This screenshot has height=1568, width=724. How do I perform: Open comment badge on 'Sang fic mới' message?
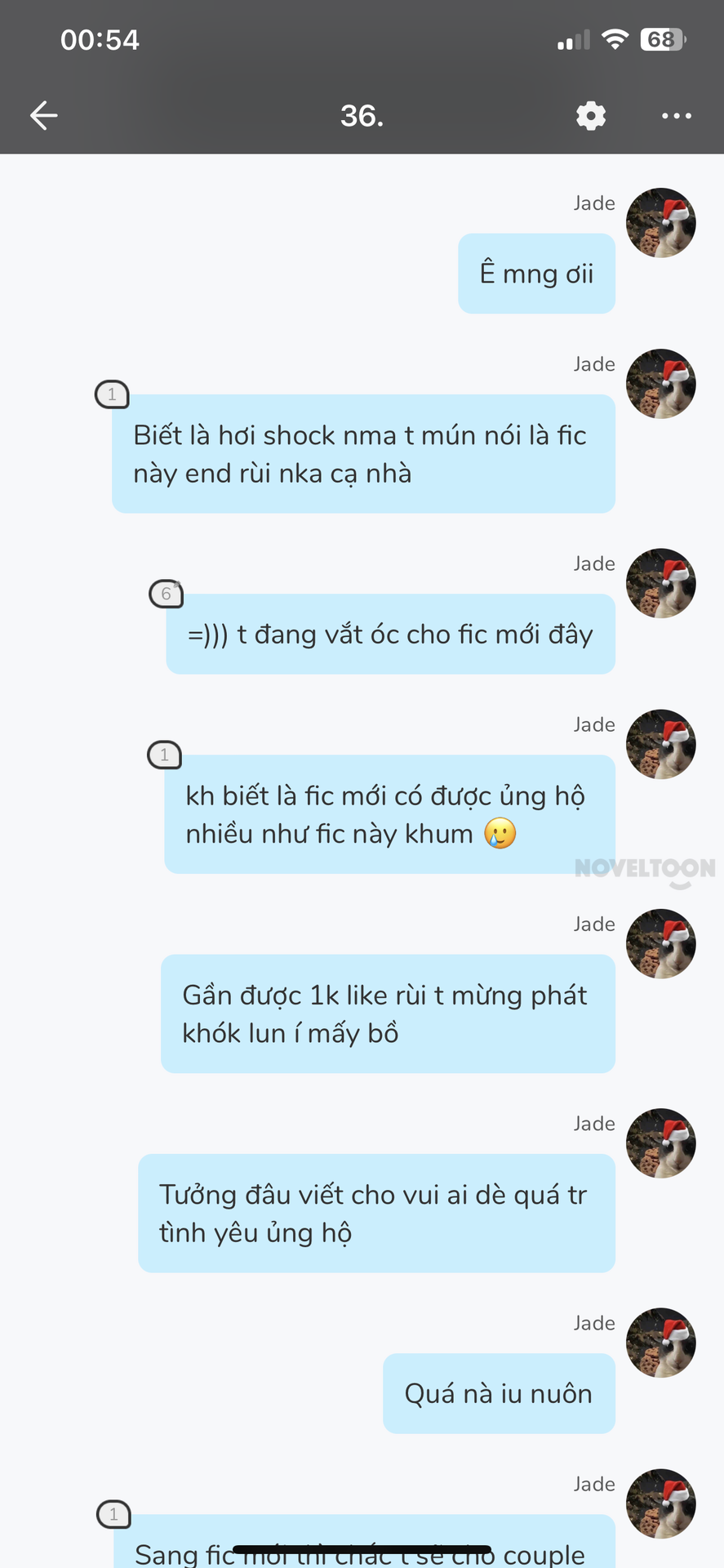click(113, 1515)
